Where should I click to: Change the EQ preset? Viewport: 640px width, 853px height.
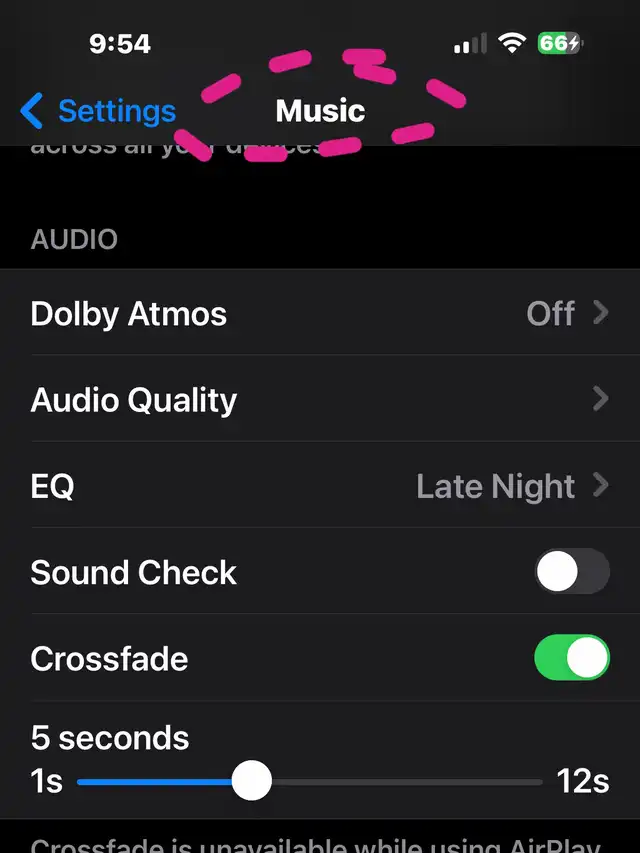tap(320, 487)
